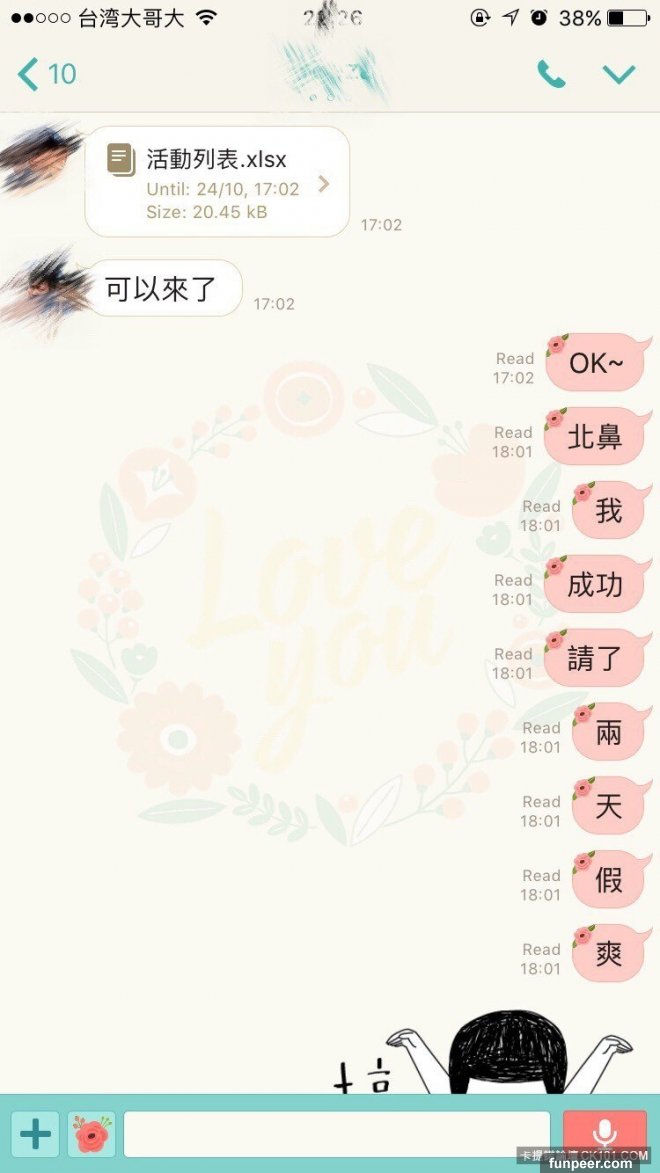Expand the chat options chevron menu
The image size is (660, 1173).
tap(619, 74)
